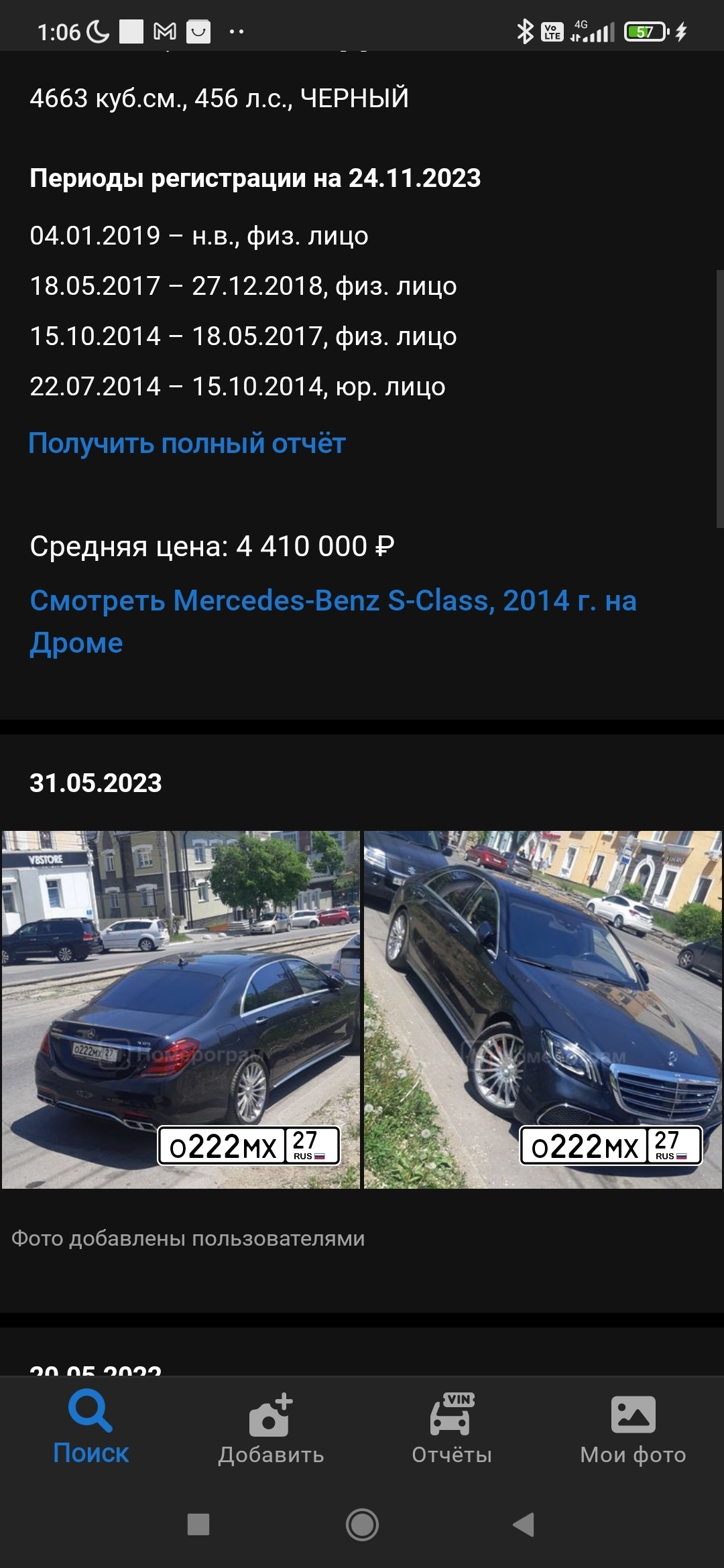View Mercedes-Benz S-Class 2014 on Drom
Screen dimensions: 724x1568
coord(333,620)
